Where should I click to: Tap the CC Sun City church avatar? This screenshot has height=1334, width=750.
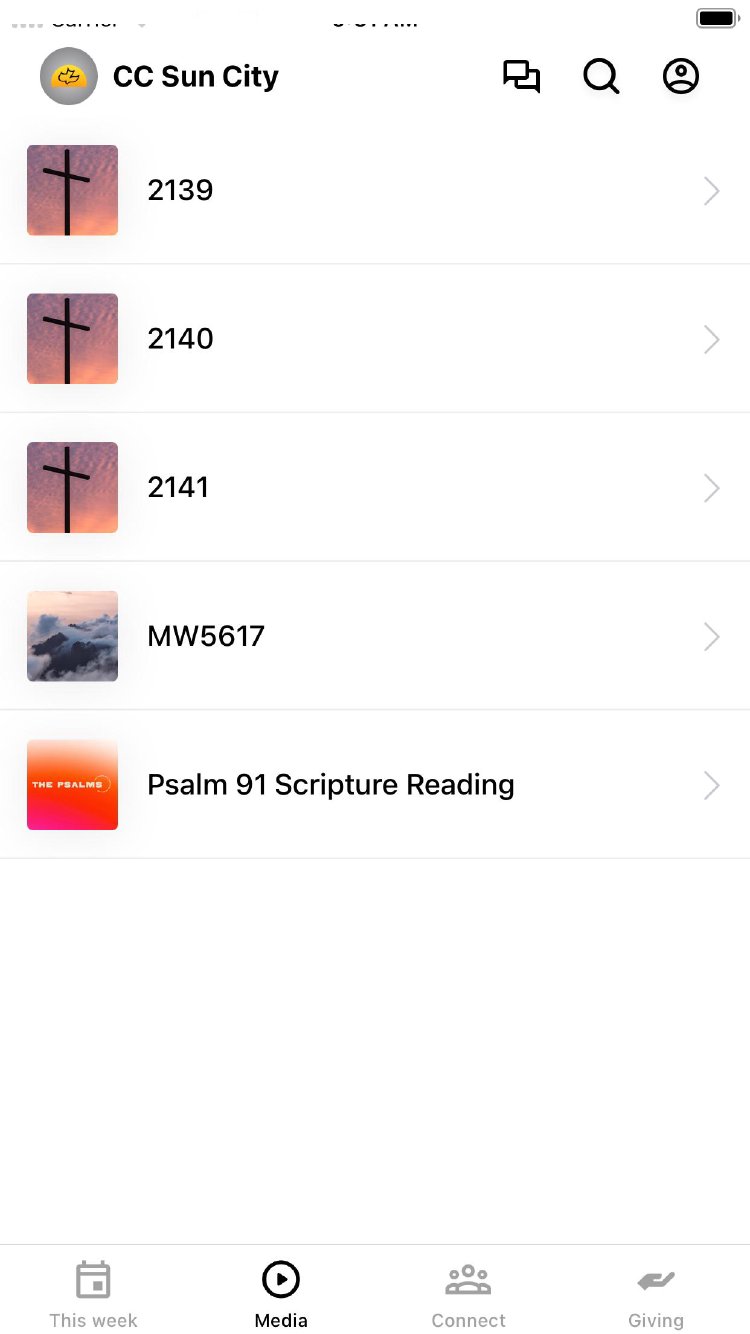point(69,76)
